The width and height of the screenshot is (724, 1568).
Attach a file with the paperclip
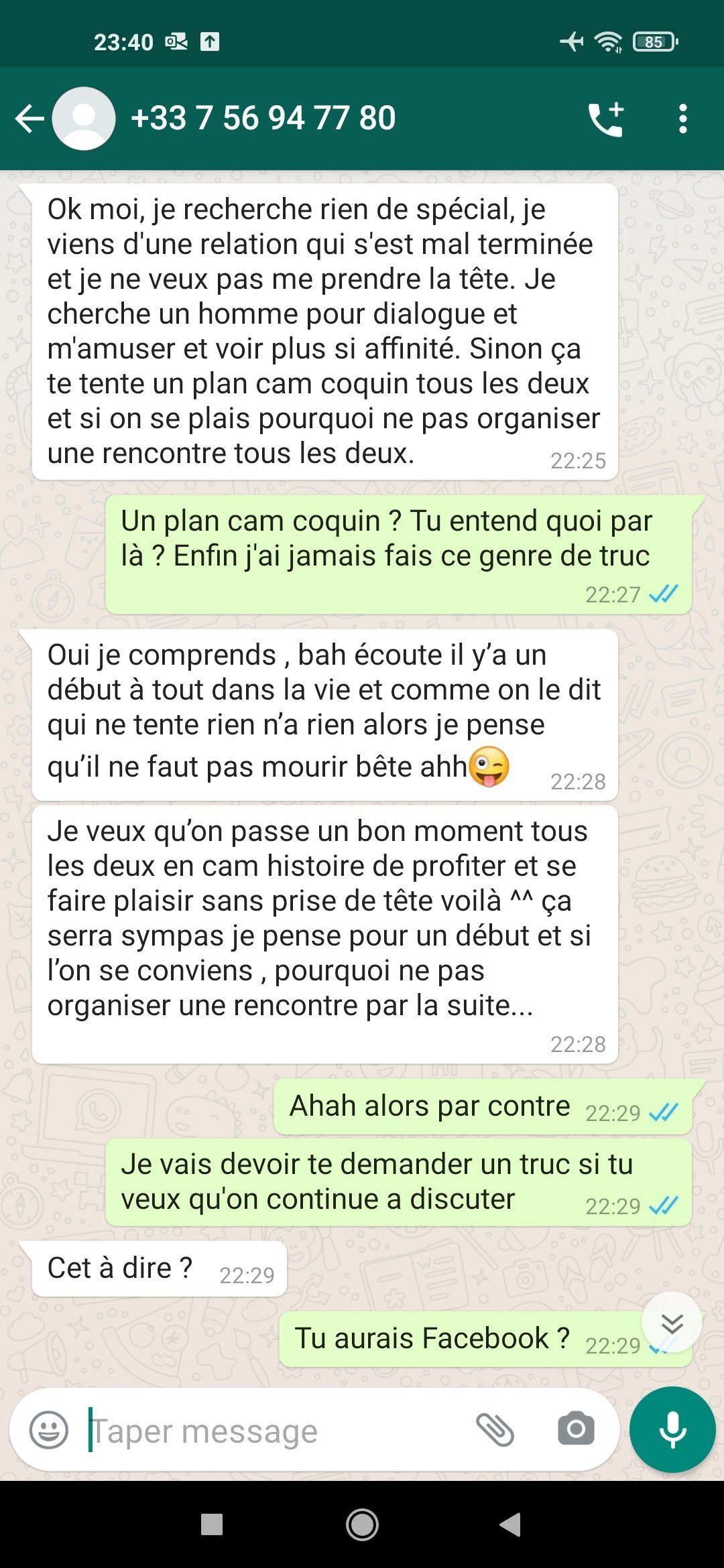495,1430
